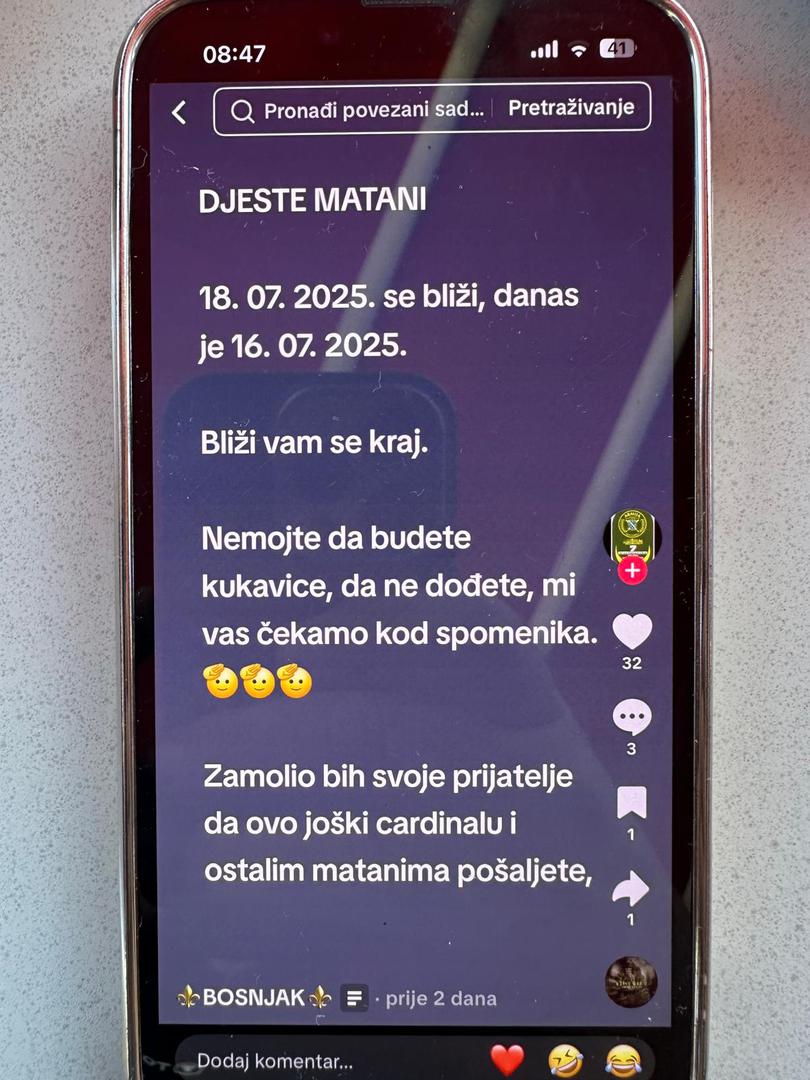810x1080 pixels.
Task: Follow the creator via the plus badge
Action: [x=632, y=571]
